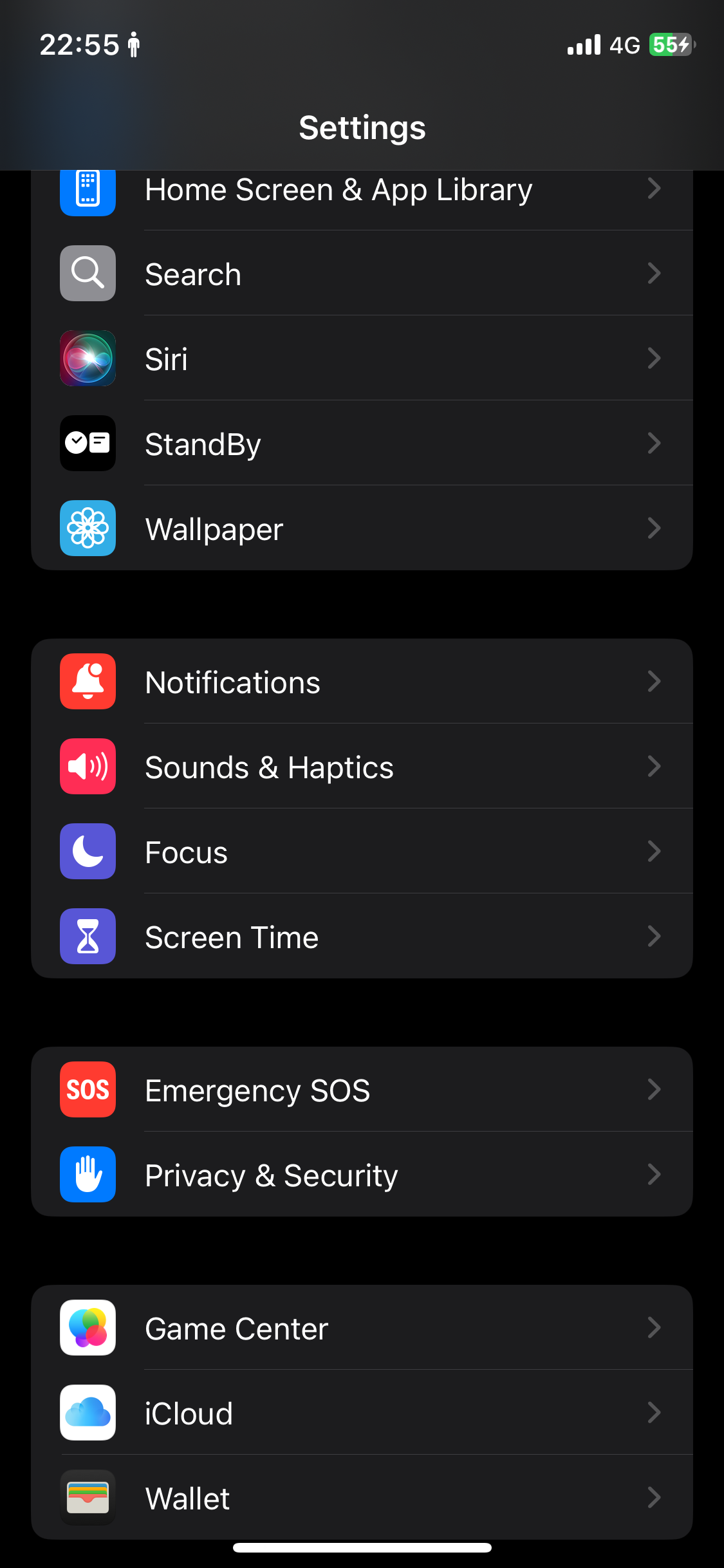Open Wallpaper settings
The height and width of the screenshot is (1568, 724).
(360, 529)
